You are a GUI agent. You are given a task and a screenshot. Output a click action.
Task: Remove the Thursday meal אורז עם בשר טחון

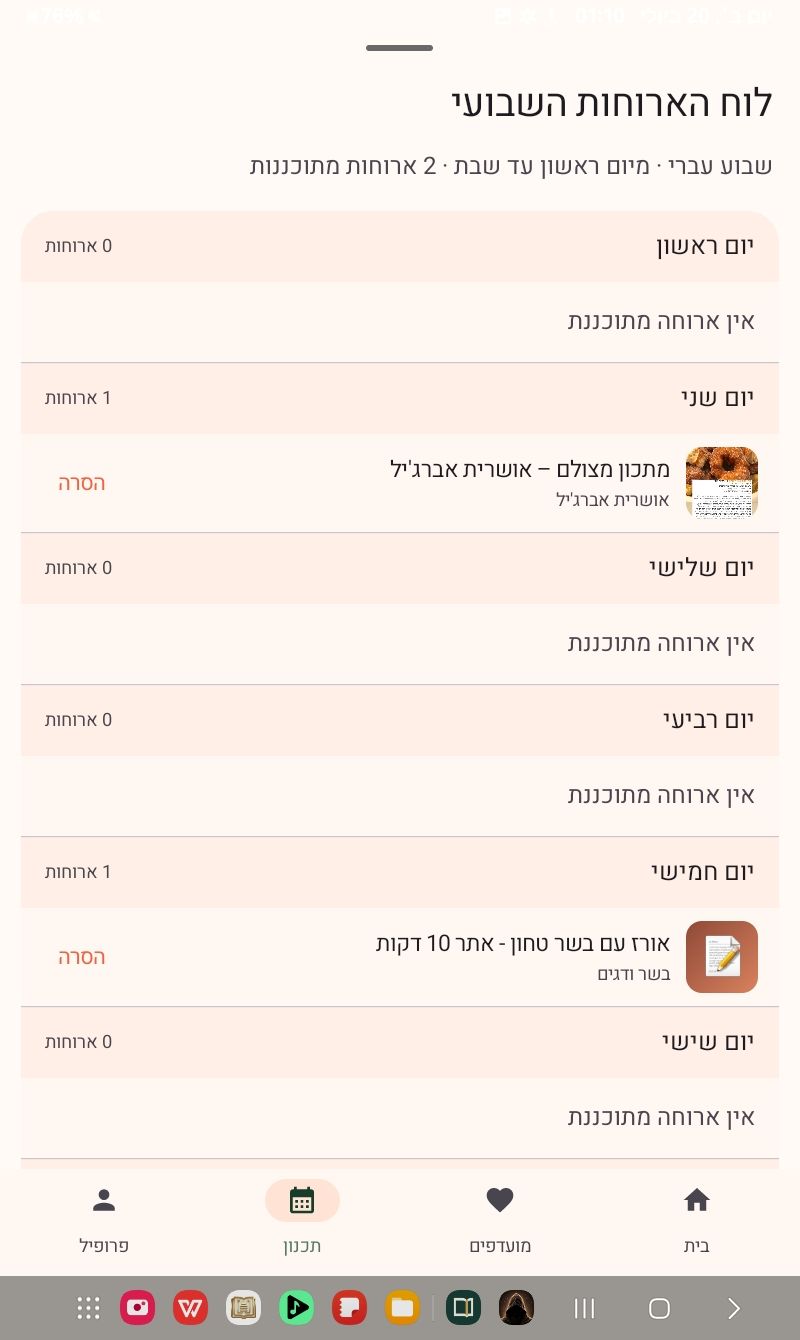[x=81, y=957]
